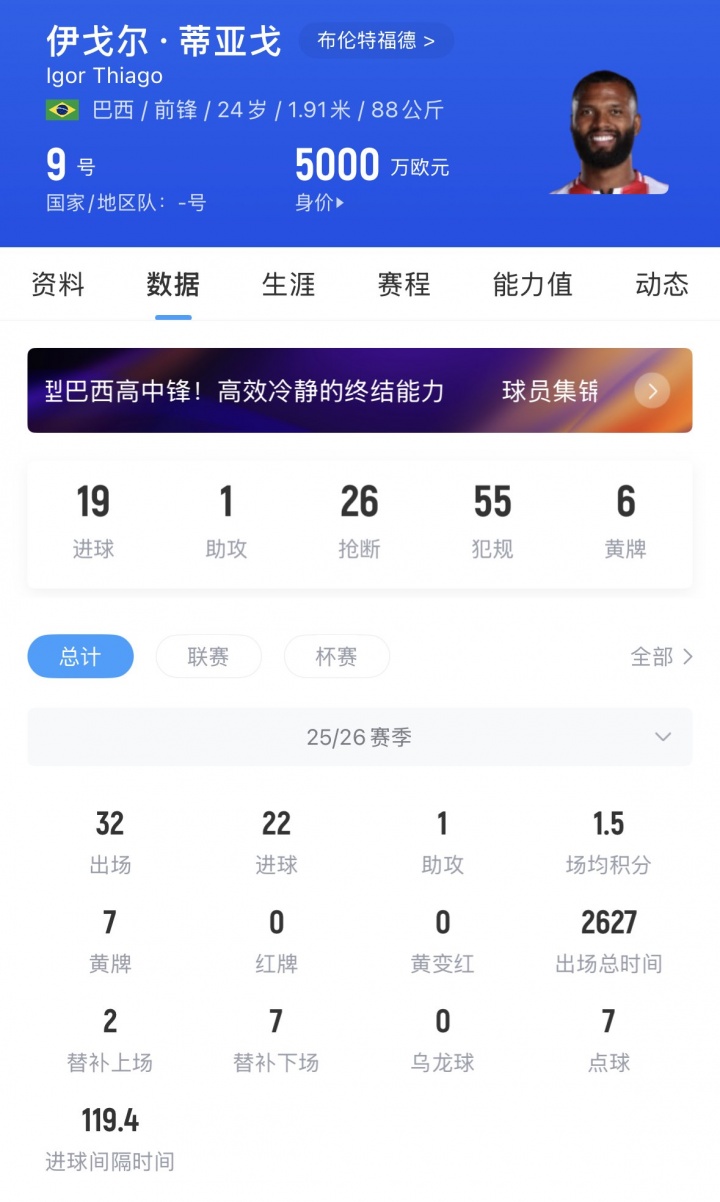This screenshot has height=1202, width=720.
Task: Switch to the 资料 profile tab
Action: [x=60, y=286]
